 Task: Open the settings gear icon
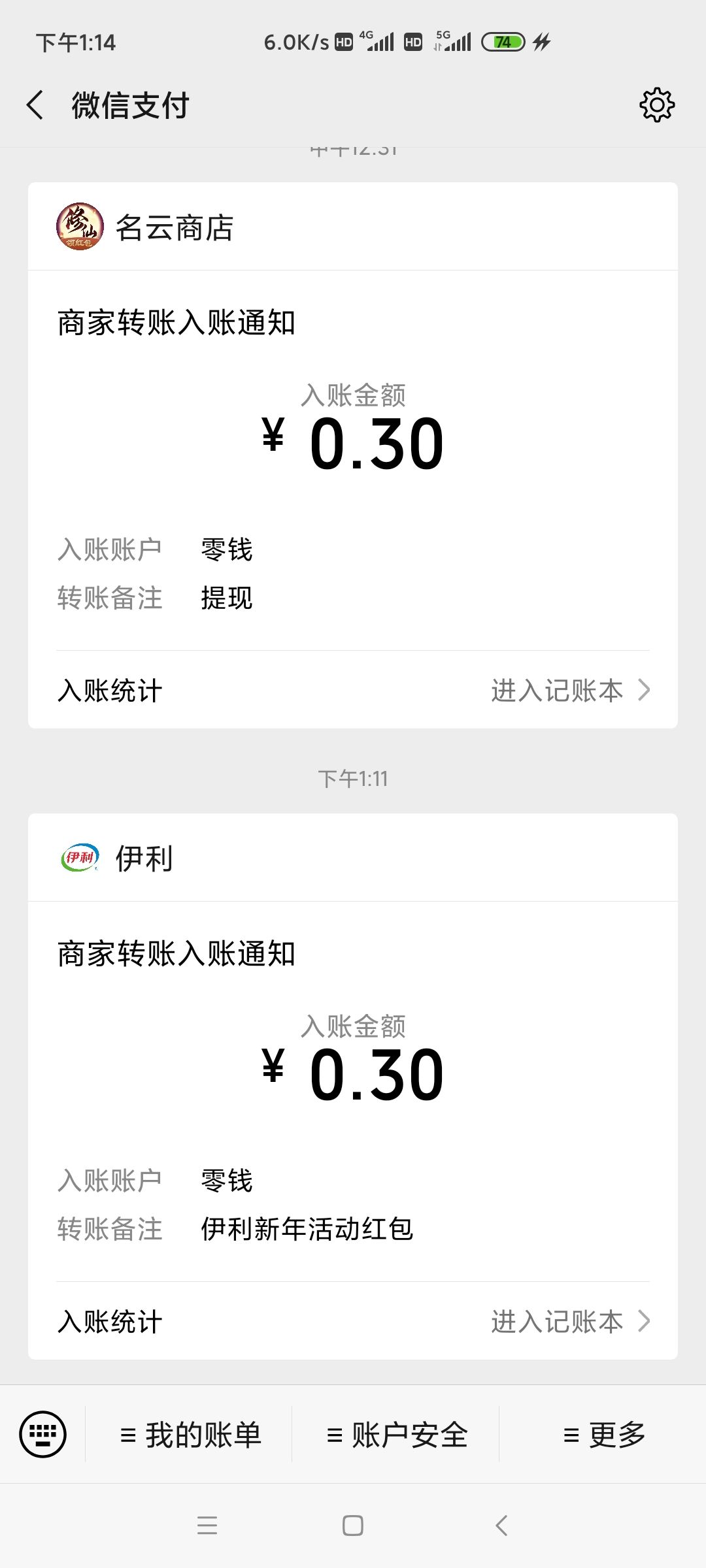click(x=656, y=105)
